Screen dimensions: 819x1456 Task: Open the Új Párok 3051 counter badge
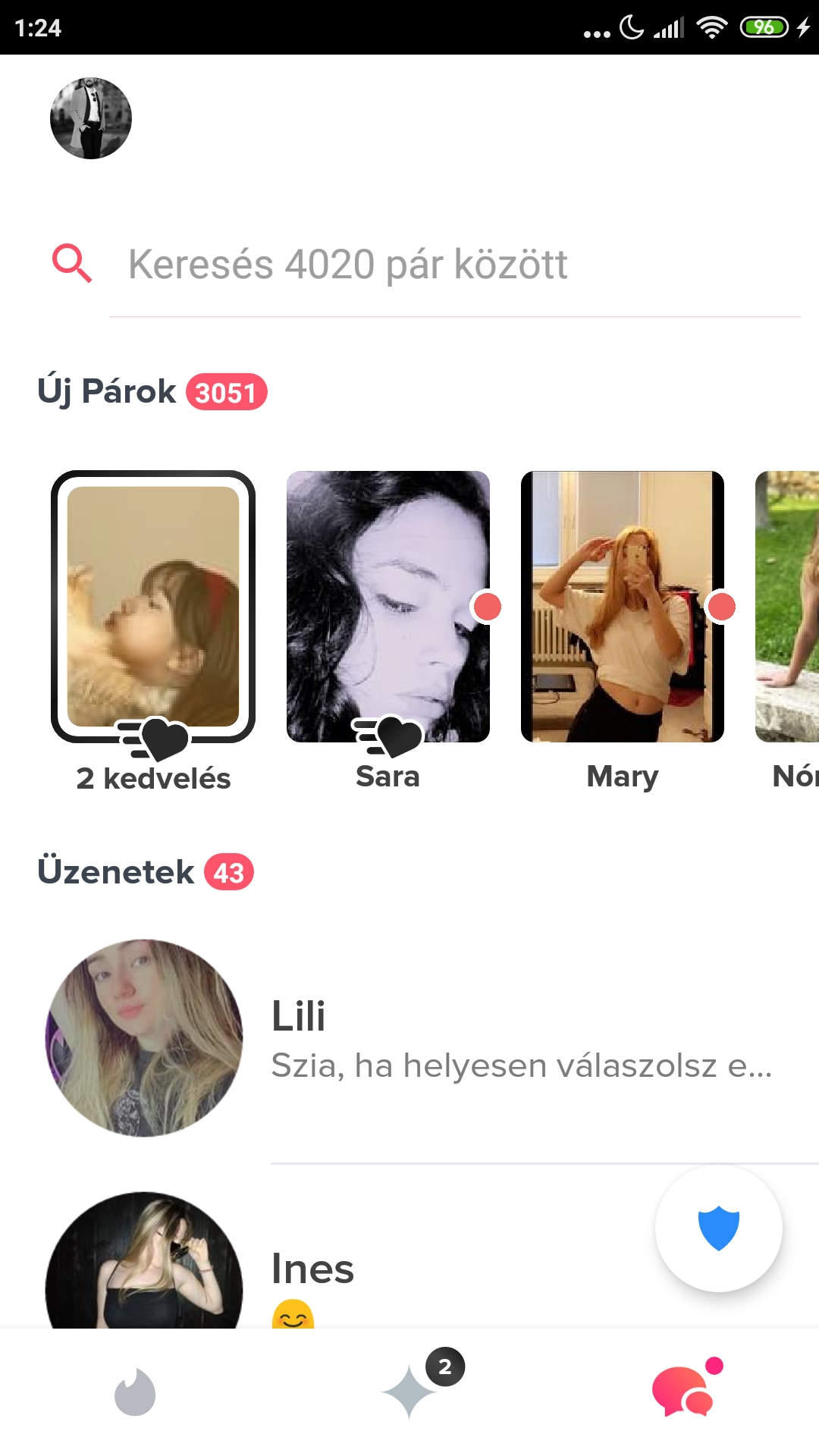coord(226,393)
